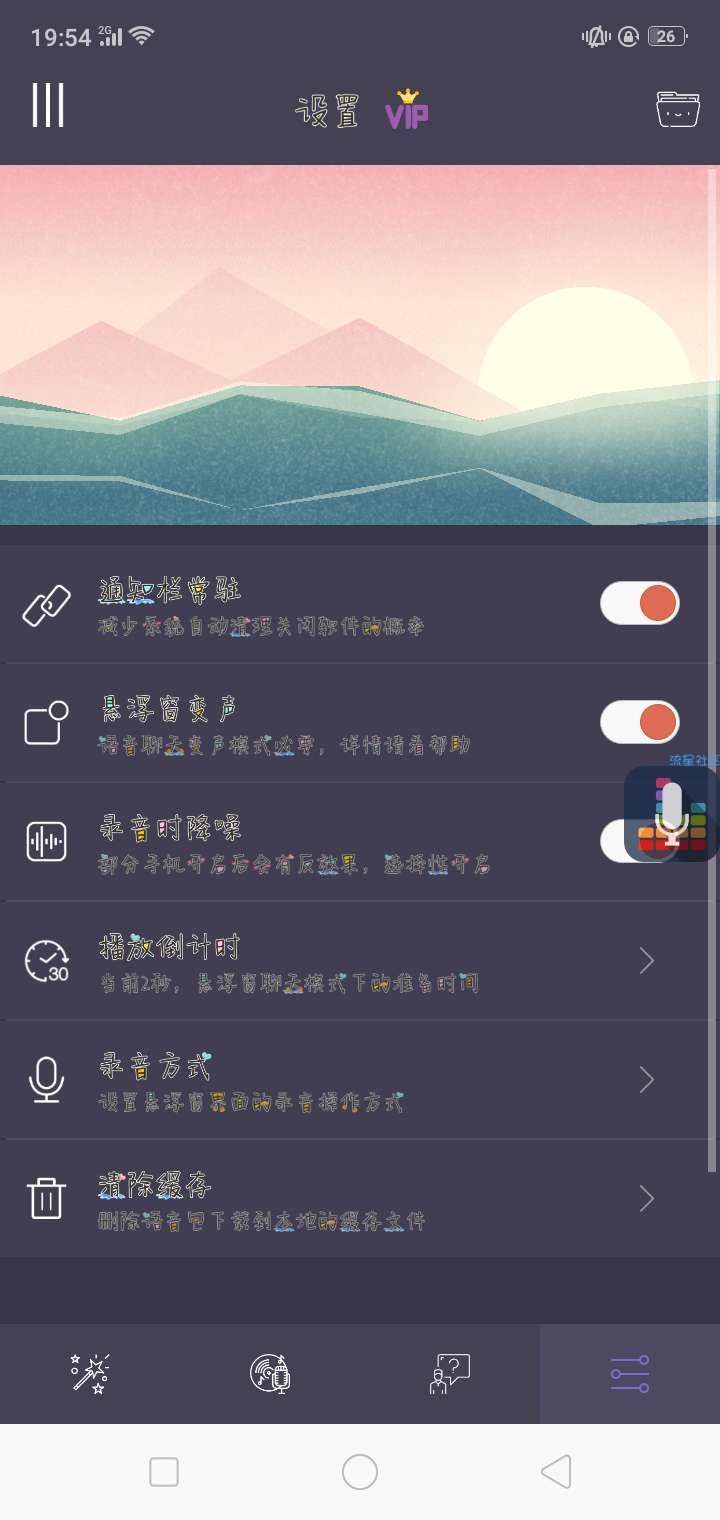Tap the floating microphone widget

click(672, 814)
